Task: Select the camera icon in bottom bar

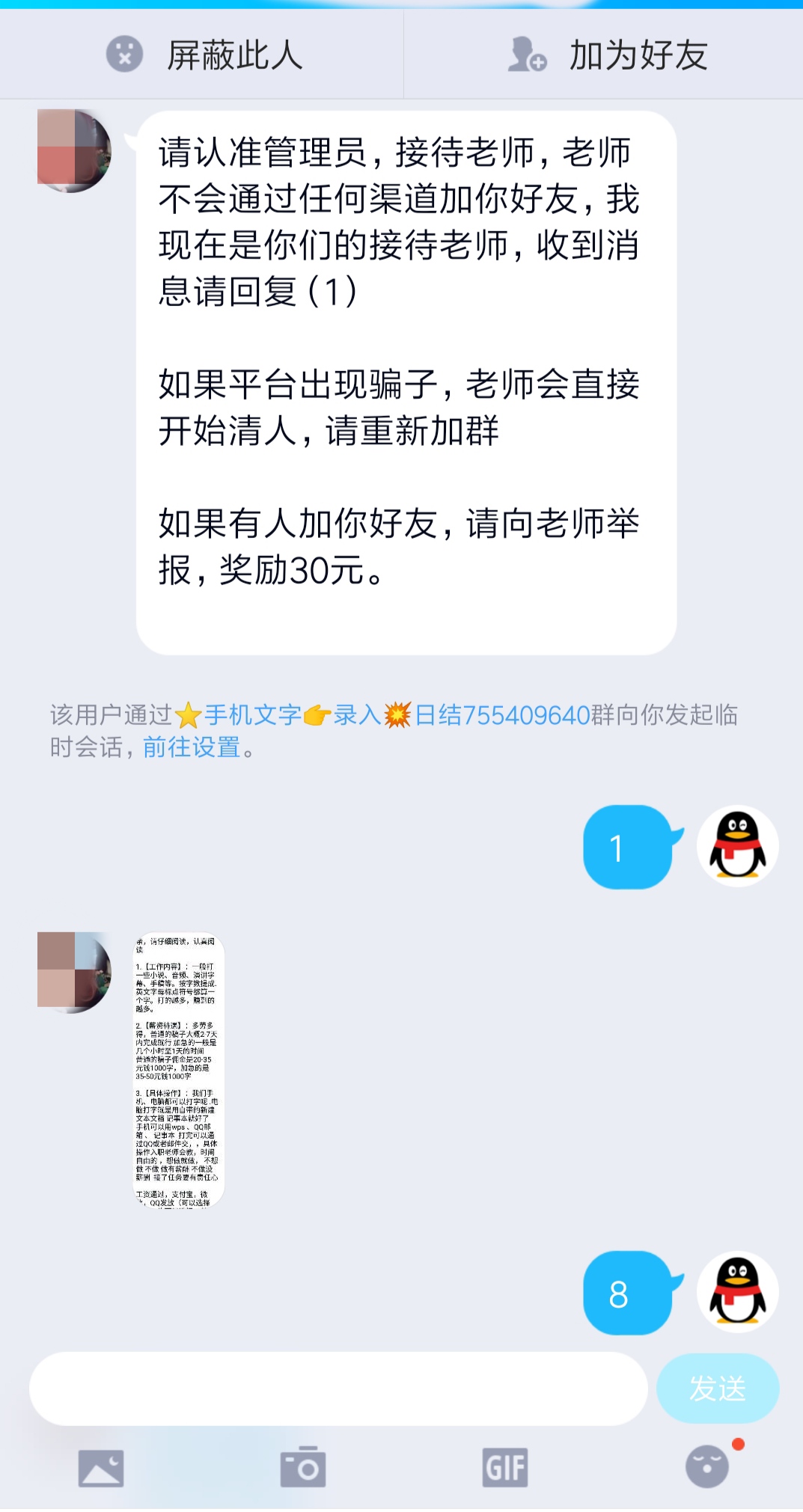Action: coord(301,1468)
